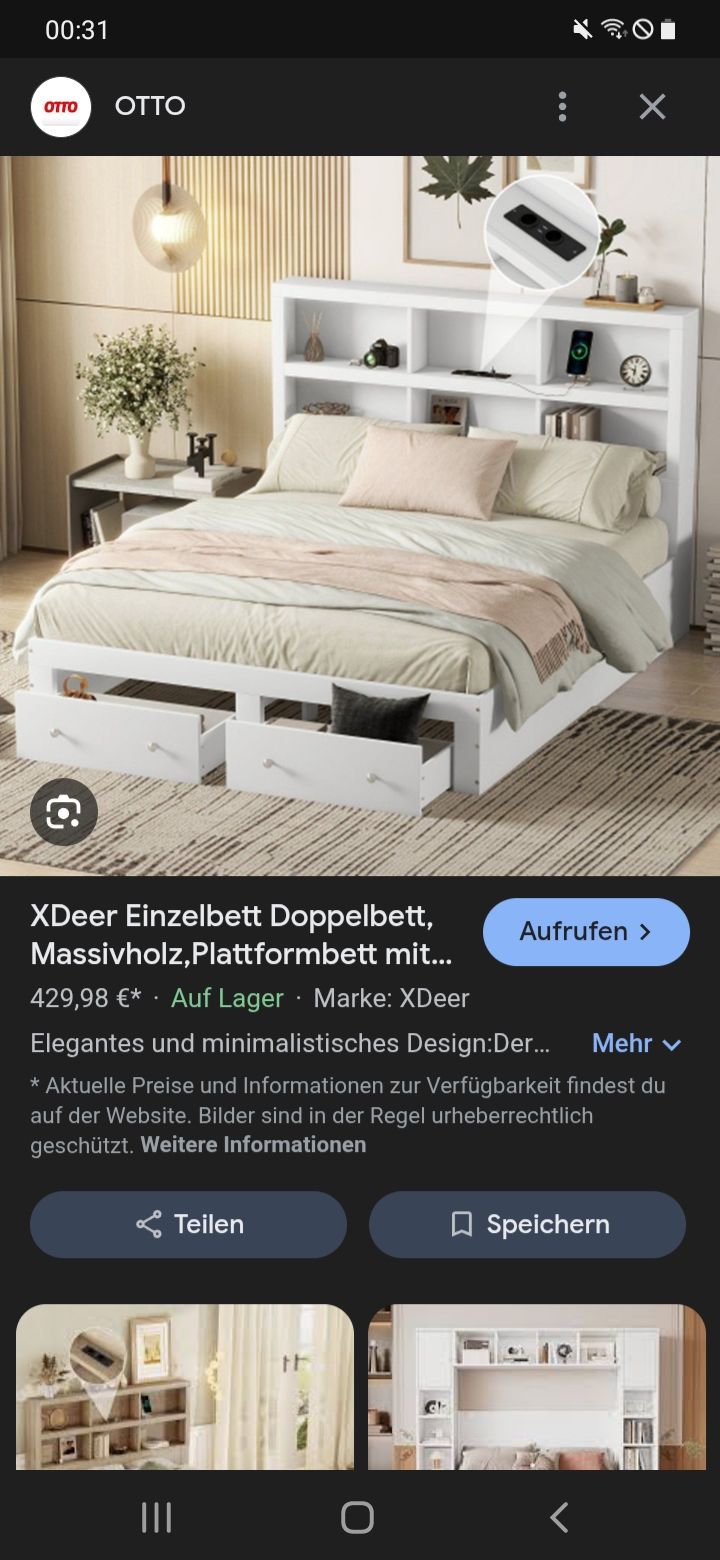Save the image with Speichern
This screenshot has height=1560, width=720.
click(x=527, y=1224)
